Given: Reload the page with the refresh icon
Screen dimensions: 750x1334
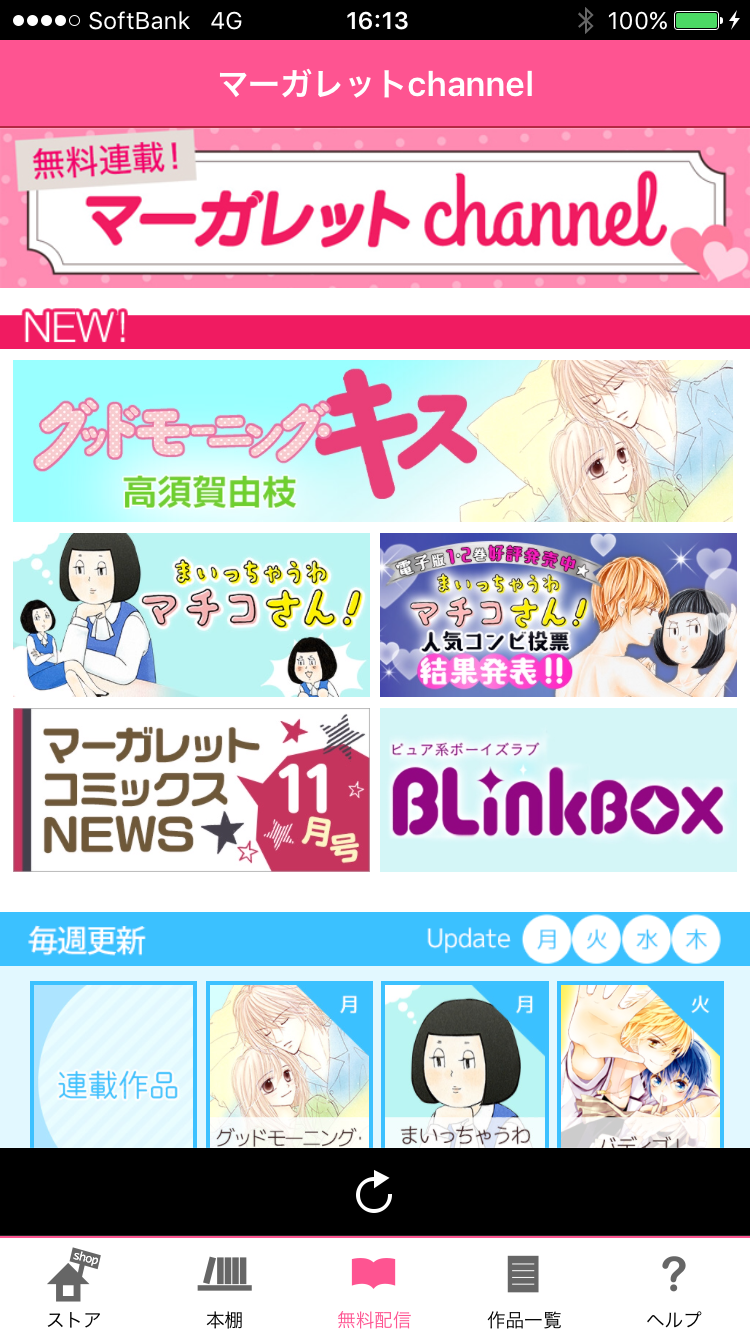Looking at the screenshot, I should tap(374, 1192).
